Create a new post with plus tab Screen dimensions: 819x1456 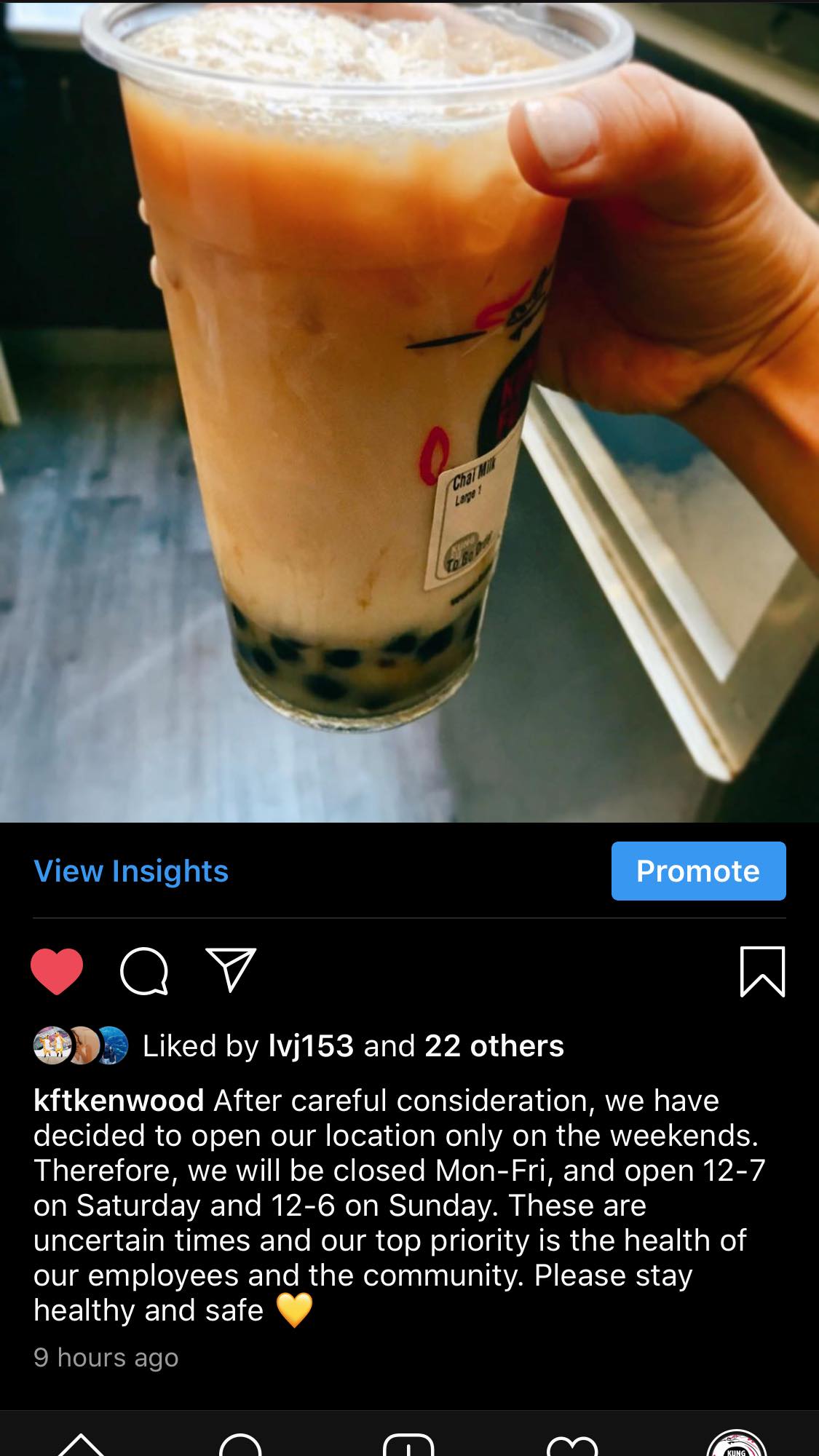408,1445
